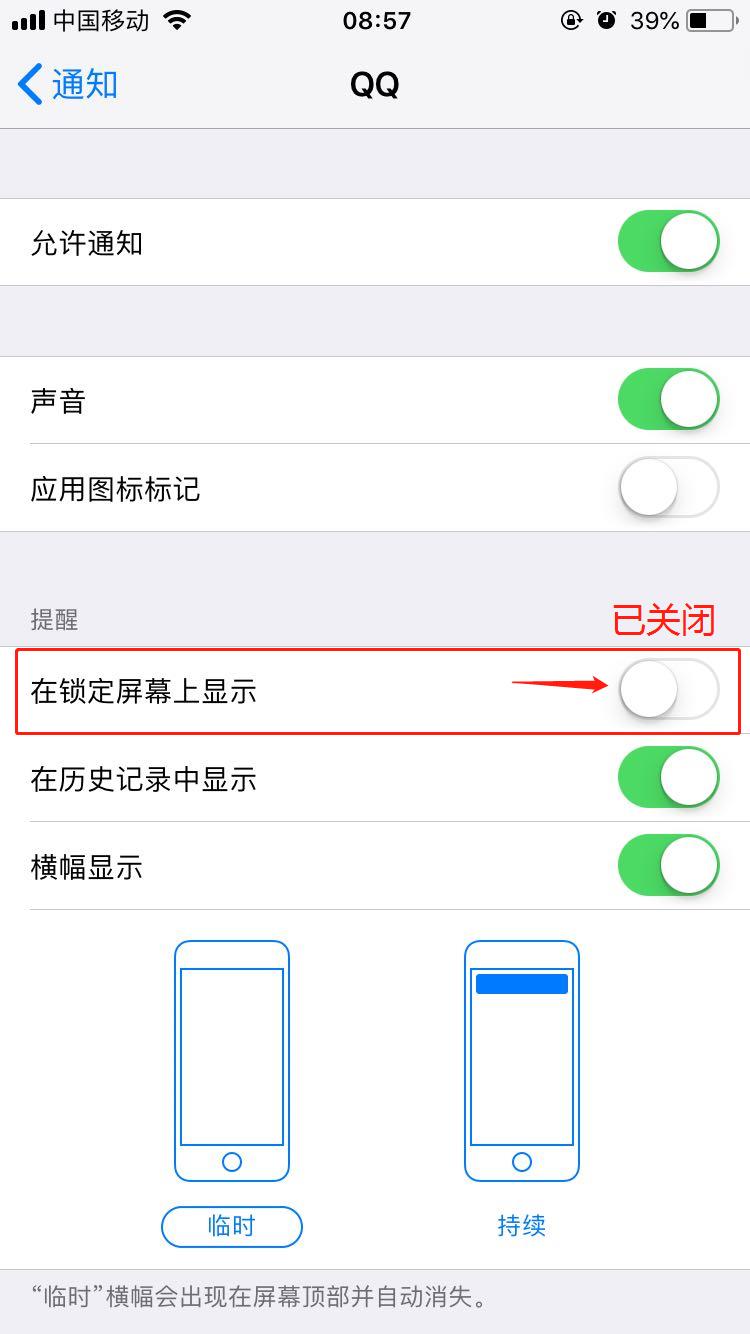Turn off the 声音 toggle
Viewport: 750px width, 1334px height.
point(668,400)
